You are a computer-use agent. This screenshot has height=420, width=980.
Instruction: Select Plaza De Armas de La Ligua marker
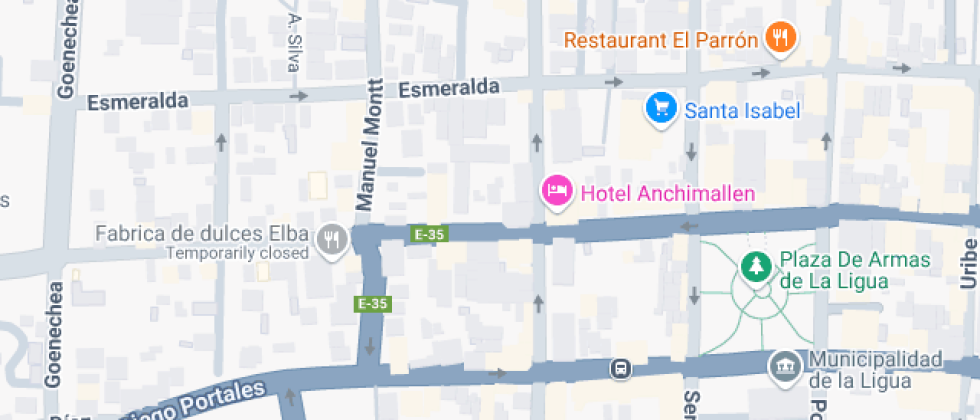[753, 267]
